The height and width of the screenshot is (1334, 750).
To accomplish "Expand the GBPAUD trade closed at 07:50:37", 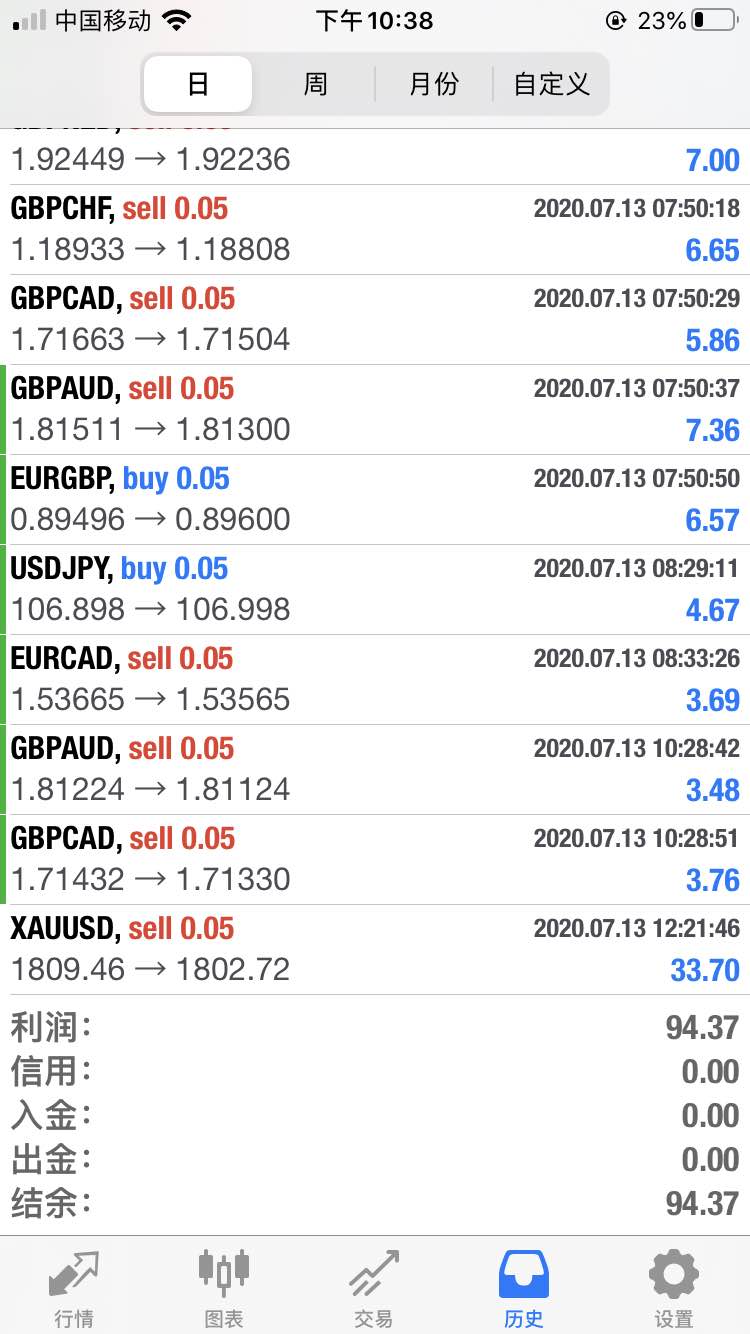I will (x=375, y=410).
